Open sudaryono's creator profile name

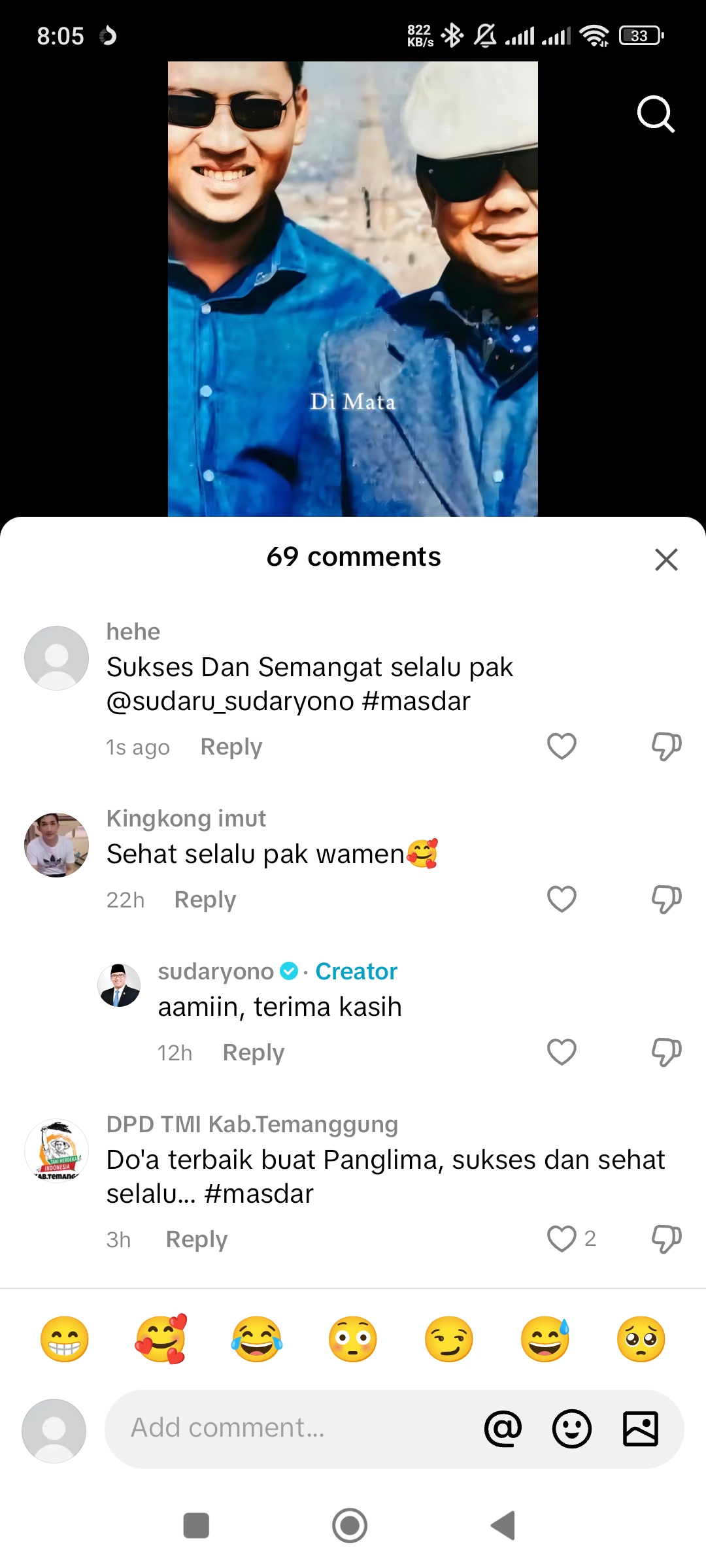216,972
